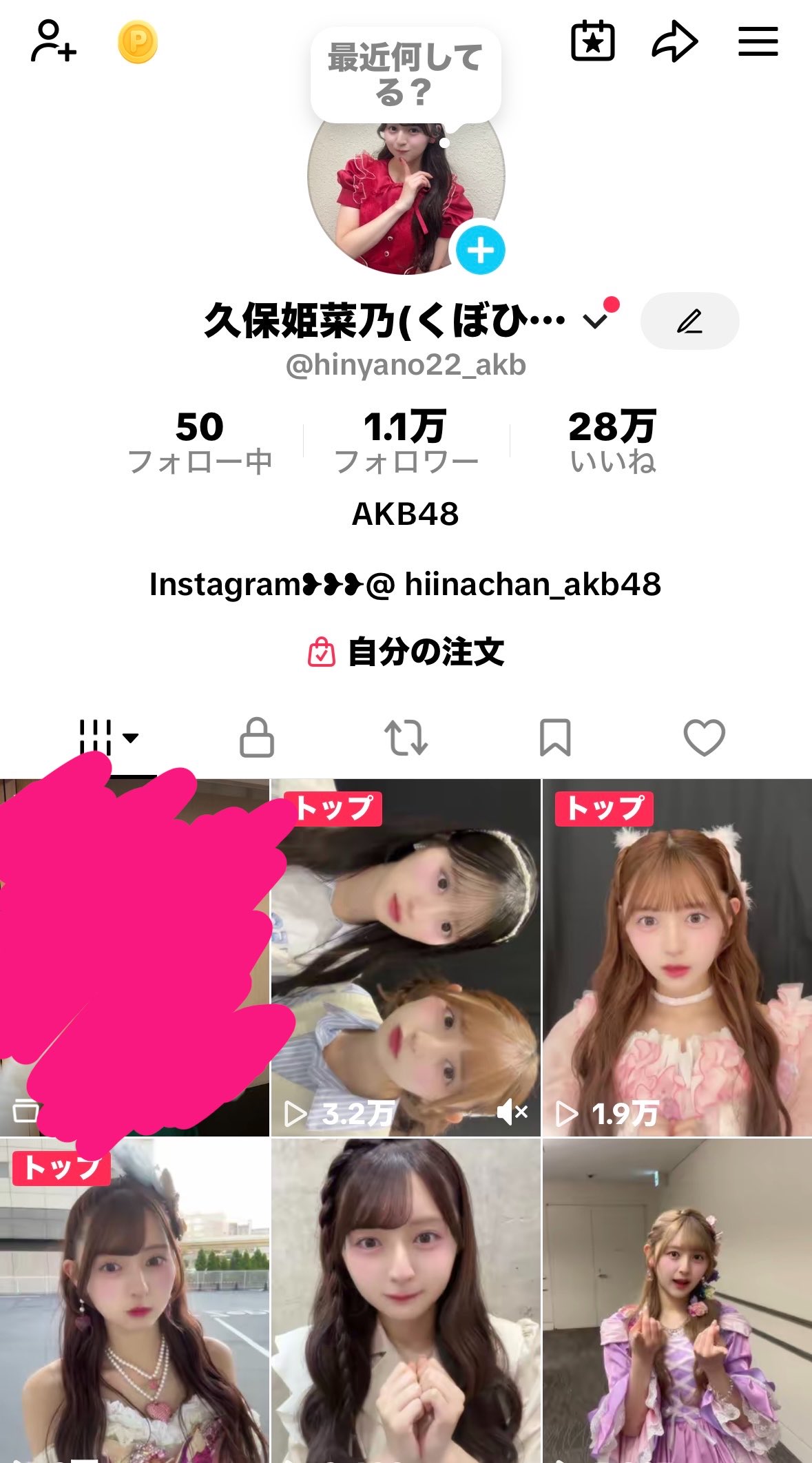Viewport: 812px width, 1463px height.
Task: Open 自分の注文 orders
Action: [x=406, y=652]
